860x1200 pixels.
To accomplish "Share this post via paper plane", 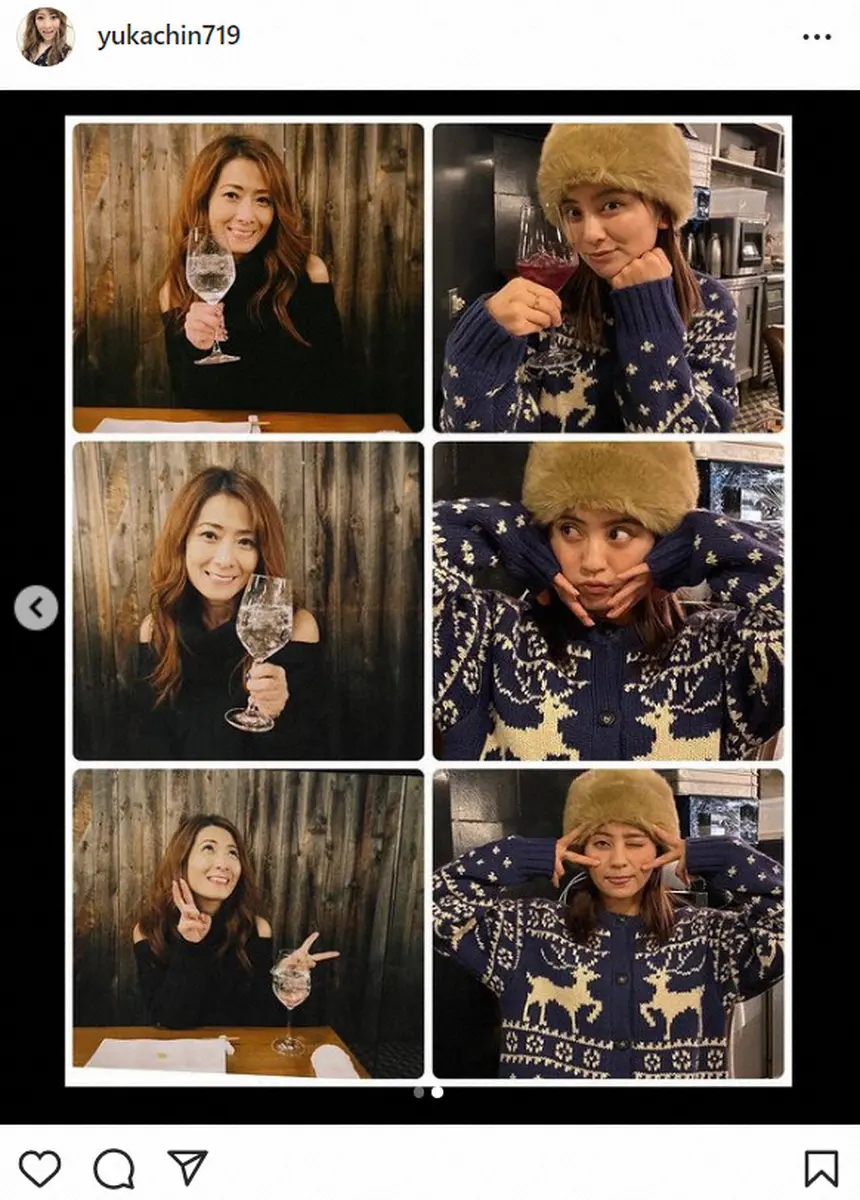I will (x=187, y=1167).
